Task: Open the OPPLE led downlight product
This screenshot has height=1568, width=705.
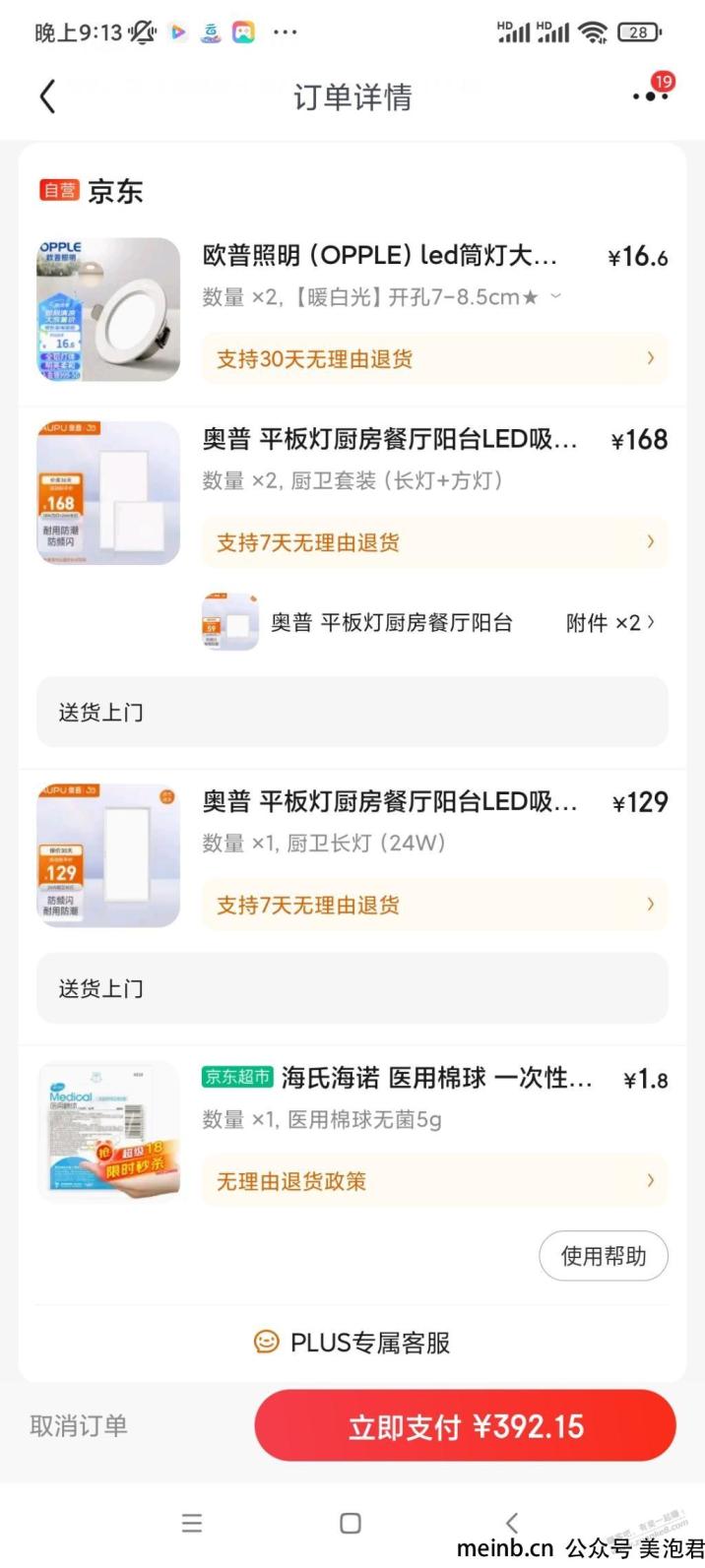Action: pyautogui.click(x=379, y=256)
